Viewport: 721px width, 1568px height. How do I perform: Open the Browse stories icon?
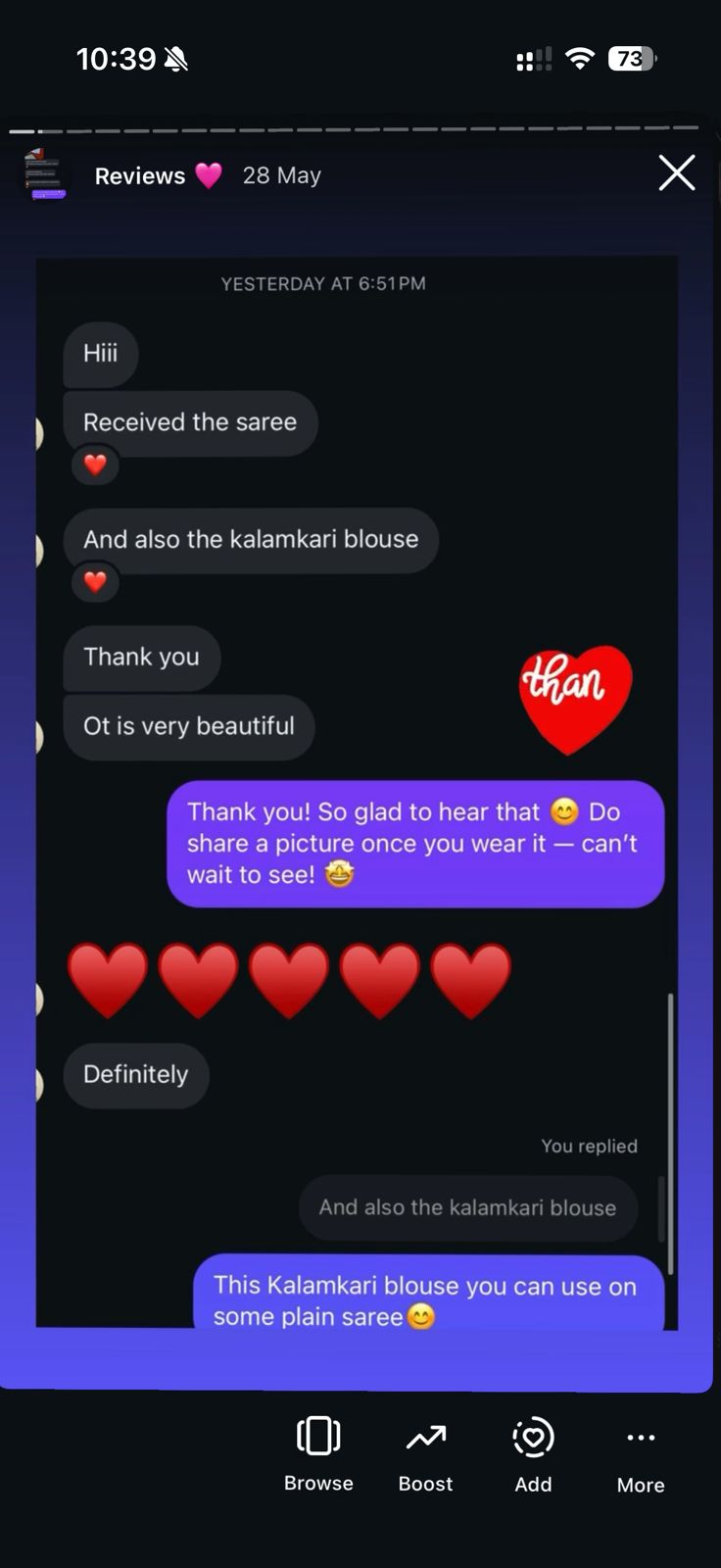317,1438
